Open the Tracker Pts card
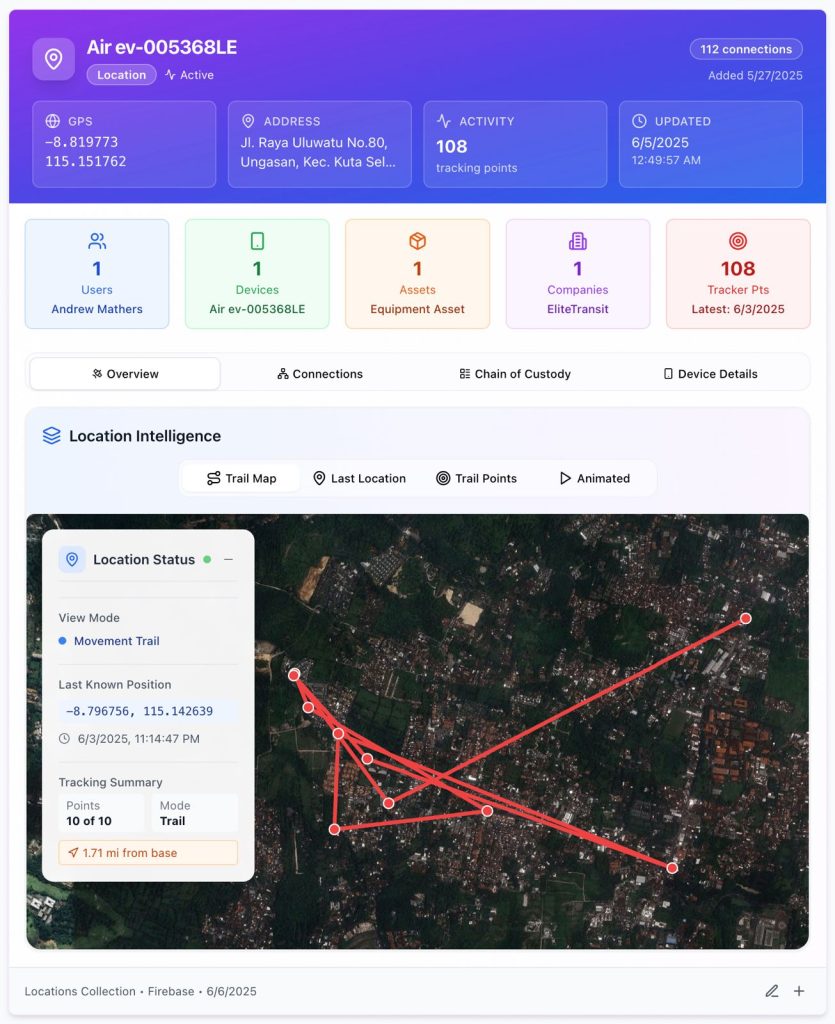 (x=738, y=274)
